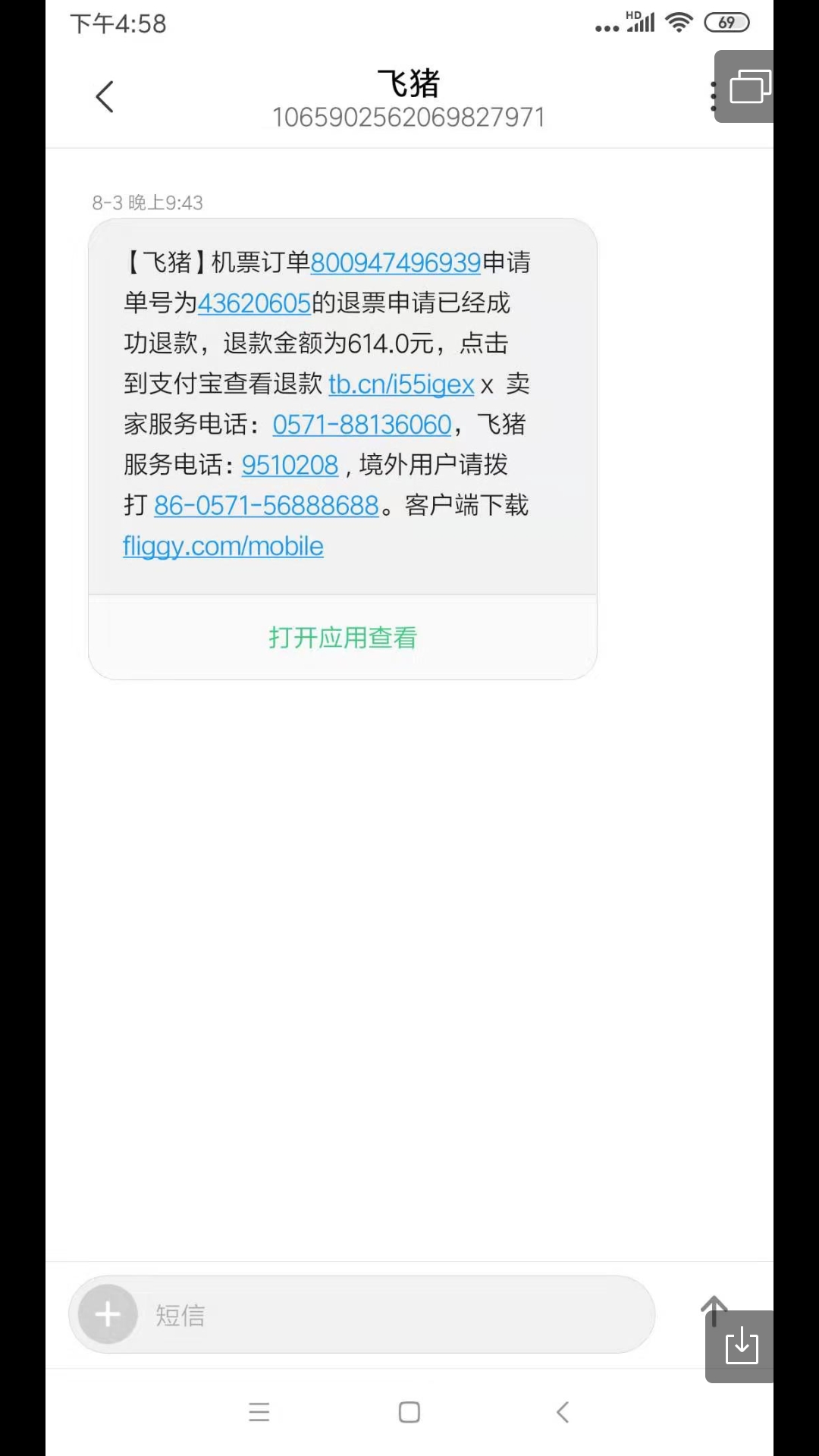Screen dimensions: 819x1456
Task: Open the fliggy.com/mobile download link
Action: 223,546
